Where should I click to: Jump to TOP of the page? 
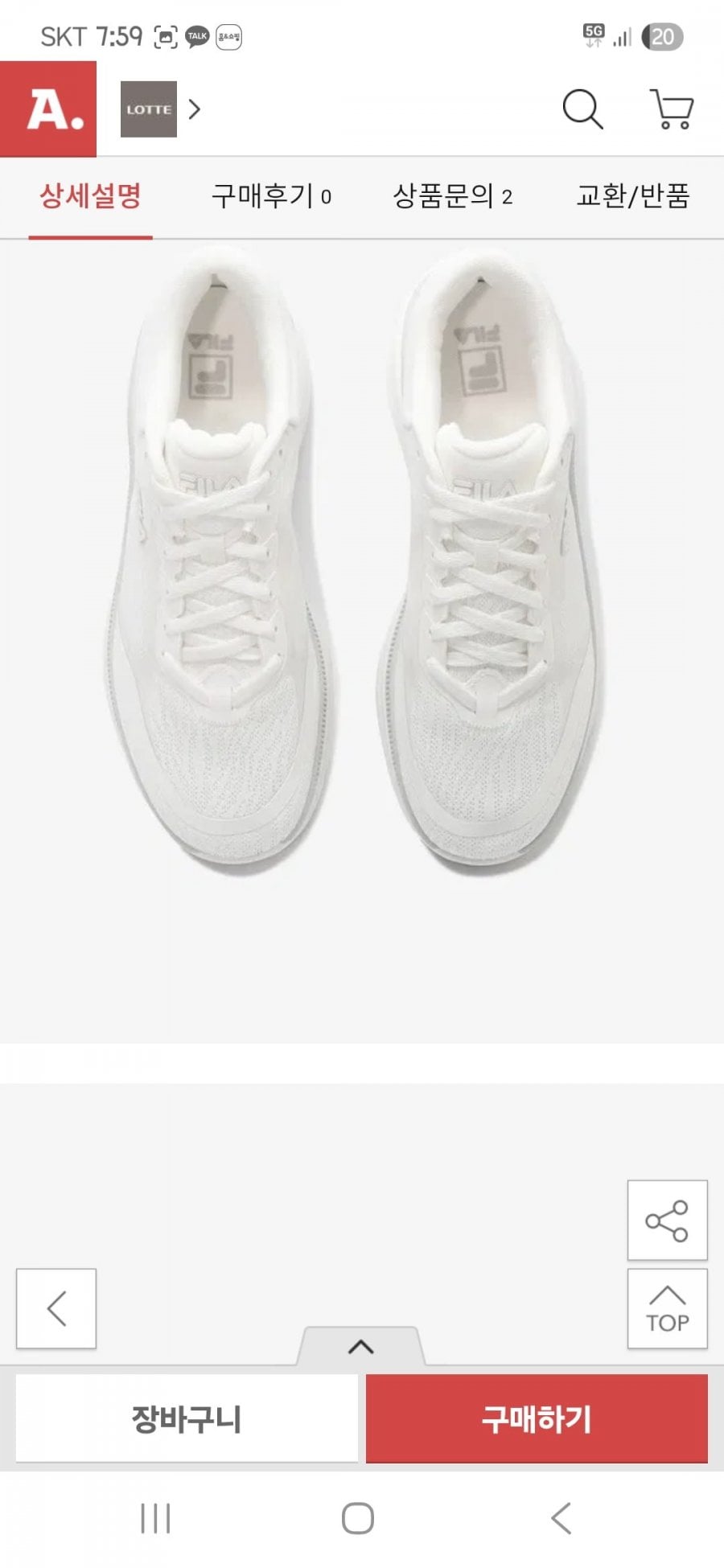667,1309
